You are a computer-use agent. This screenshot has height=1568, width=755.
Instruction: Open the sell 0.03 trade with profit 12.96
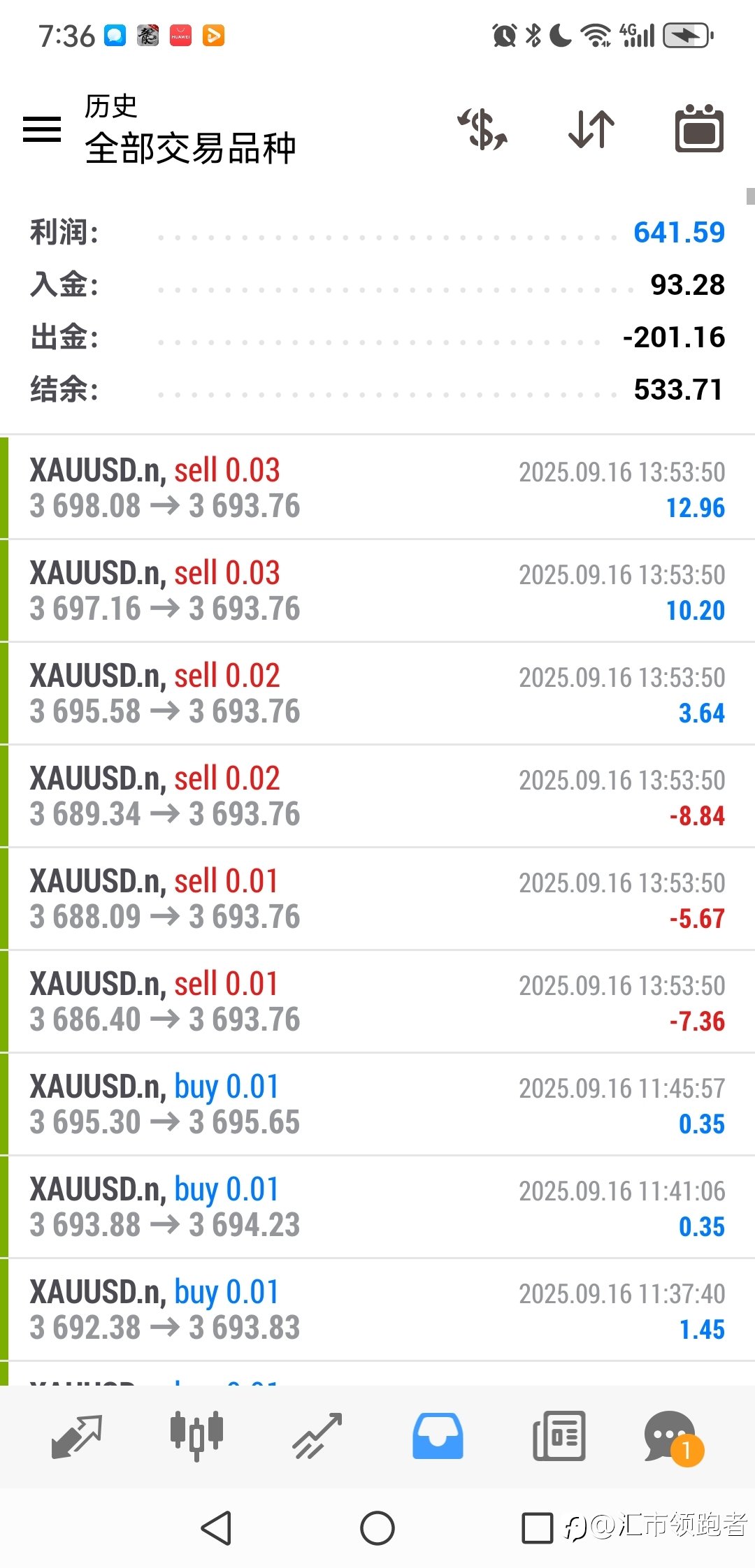(377, 488)
